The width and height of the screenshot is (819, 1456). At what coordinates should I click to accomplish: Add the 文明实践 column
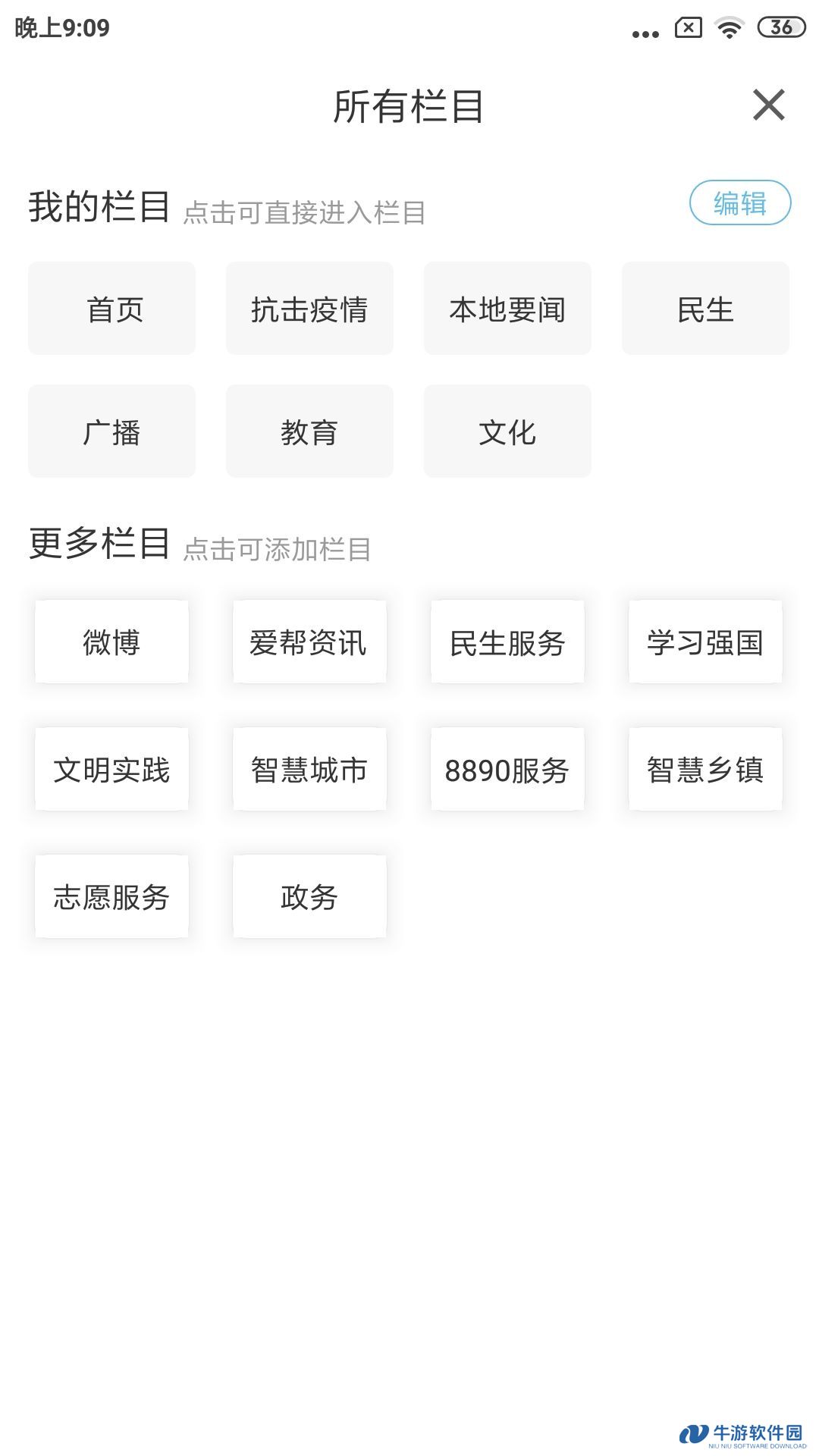tap(112, 770)
